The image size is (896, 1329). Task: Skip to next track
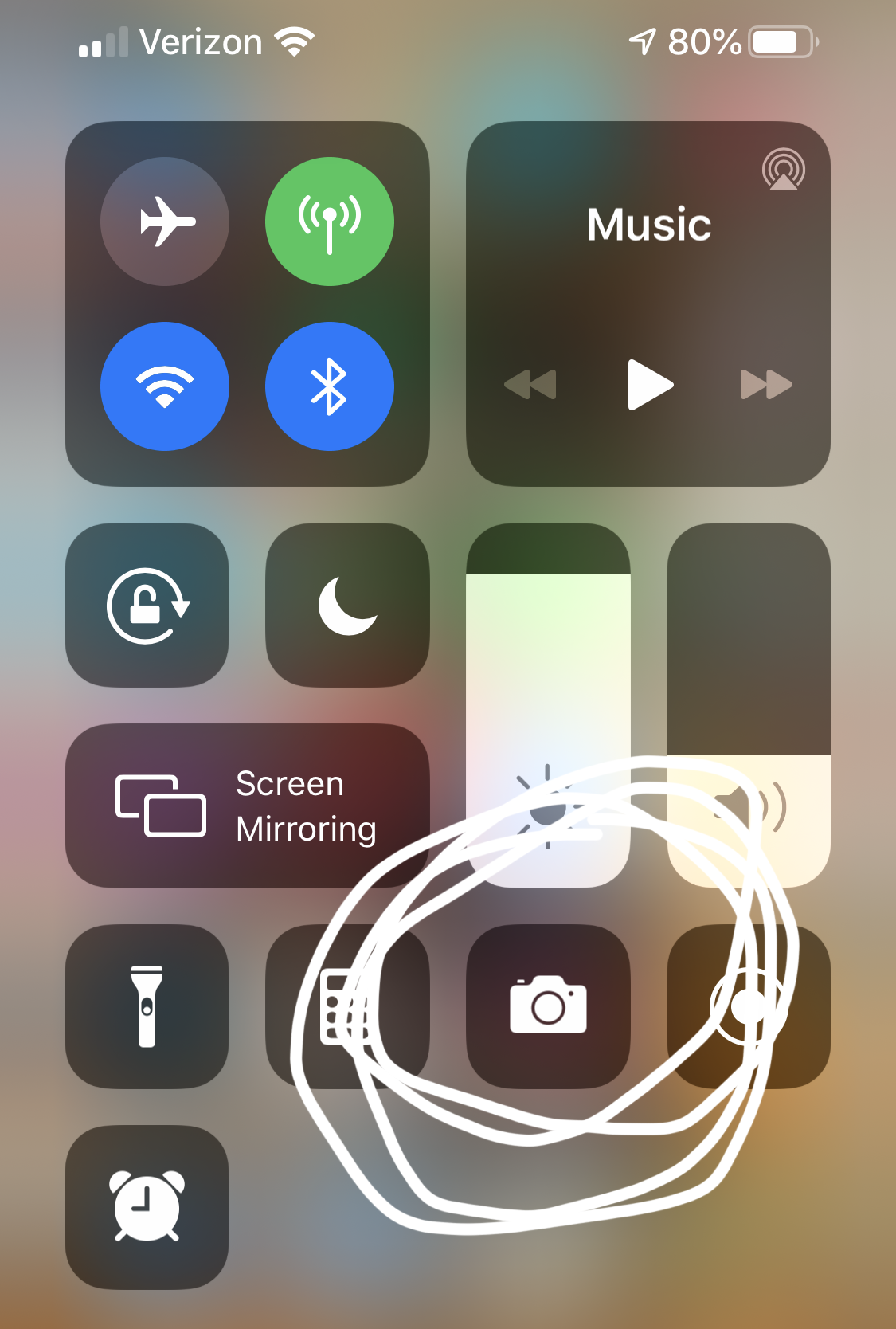coord(766,385)
